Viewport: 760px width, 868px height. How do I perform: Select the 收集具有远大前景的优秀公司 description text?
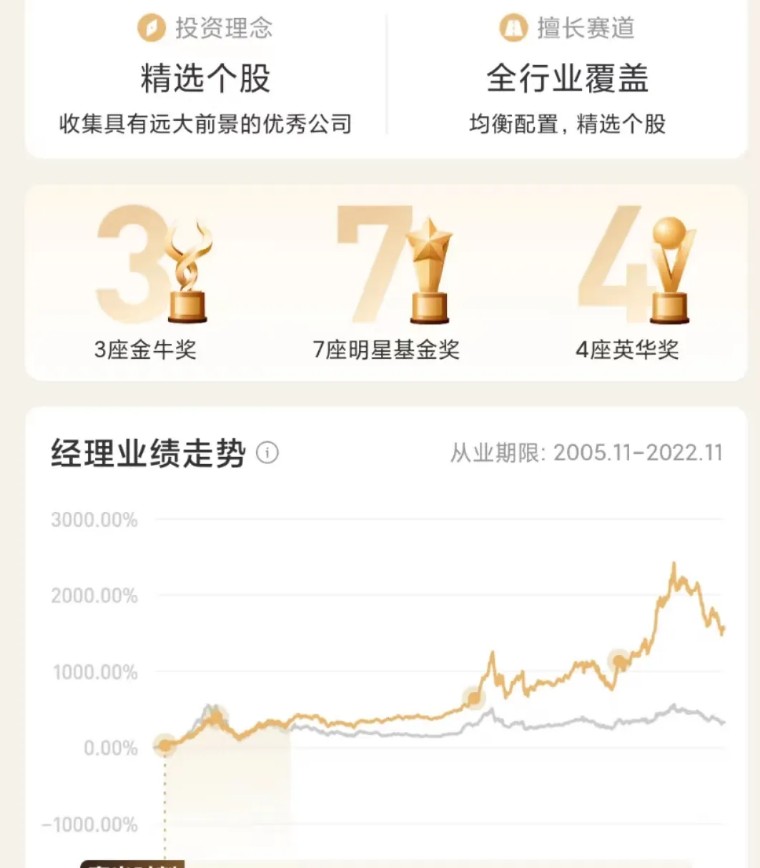(204, 122)
